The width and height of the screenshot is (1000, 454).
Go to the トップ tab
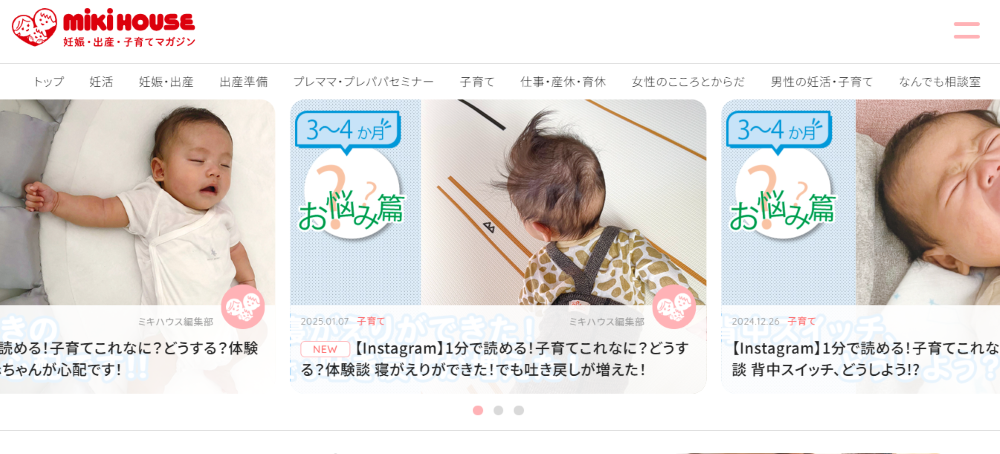tap(48, 82)
